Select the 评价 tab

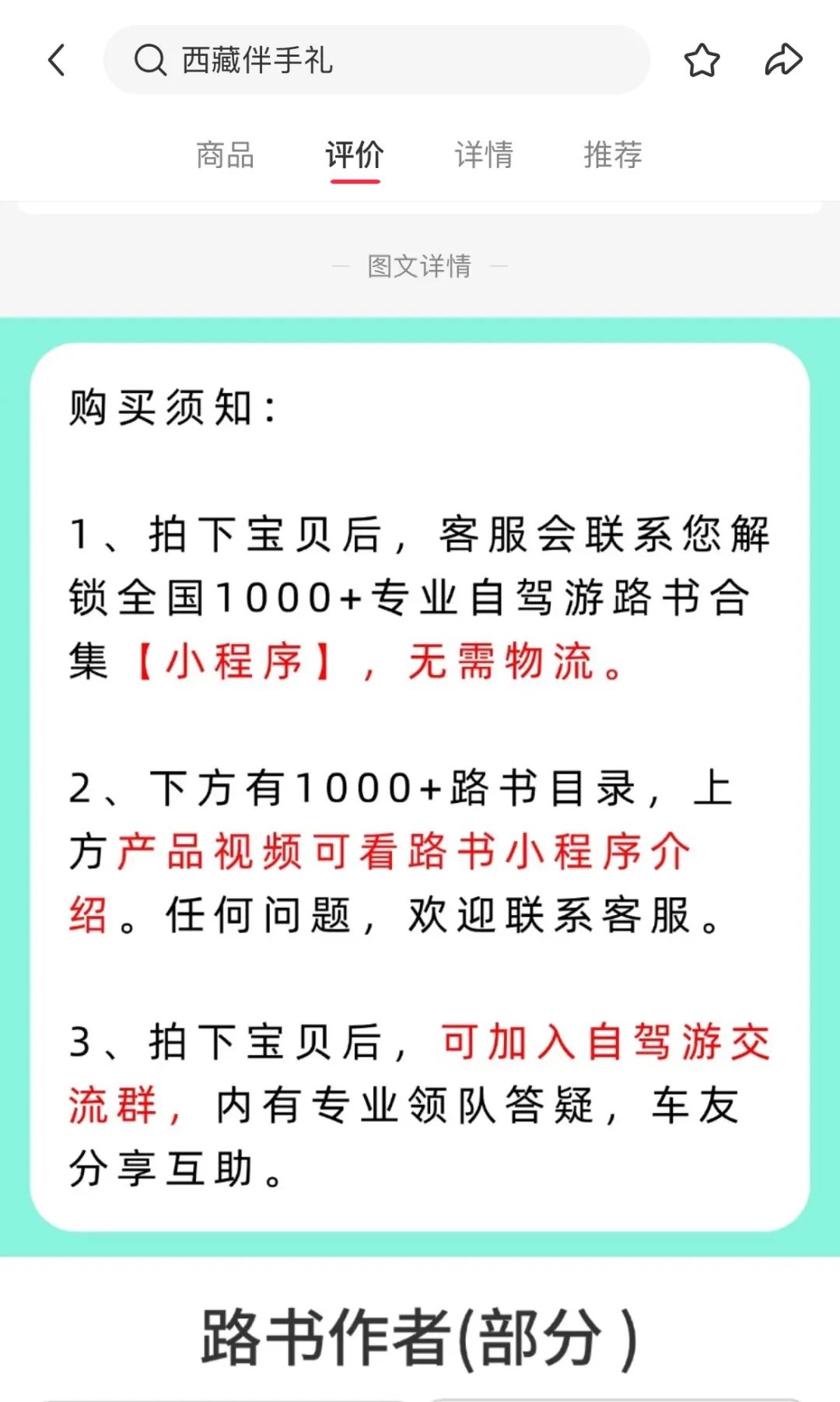point(355,155)
